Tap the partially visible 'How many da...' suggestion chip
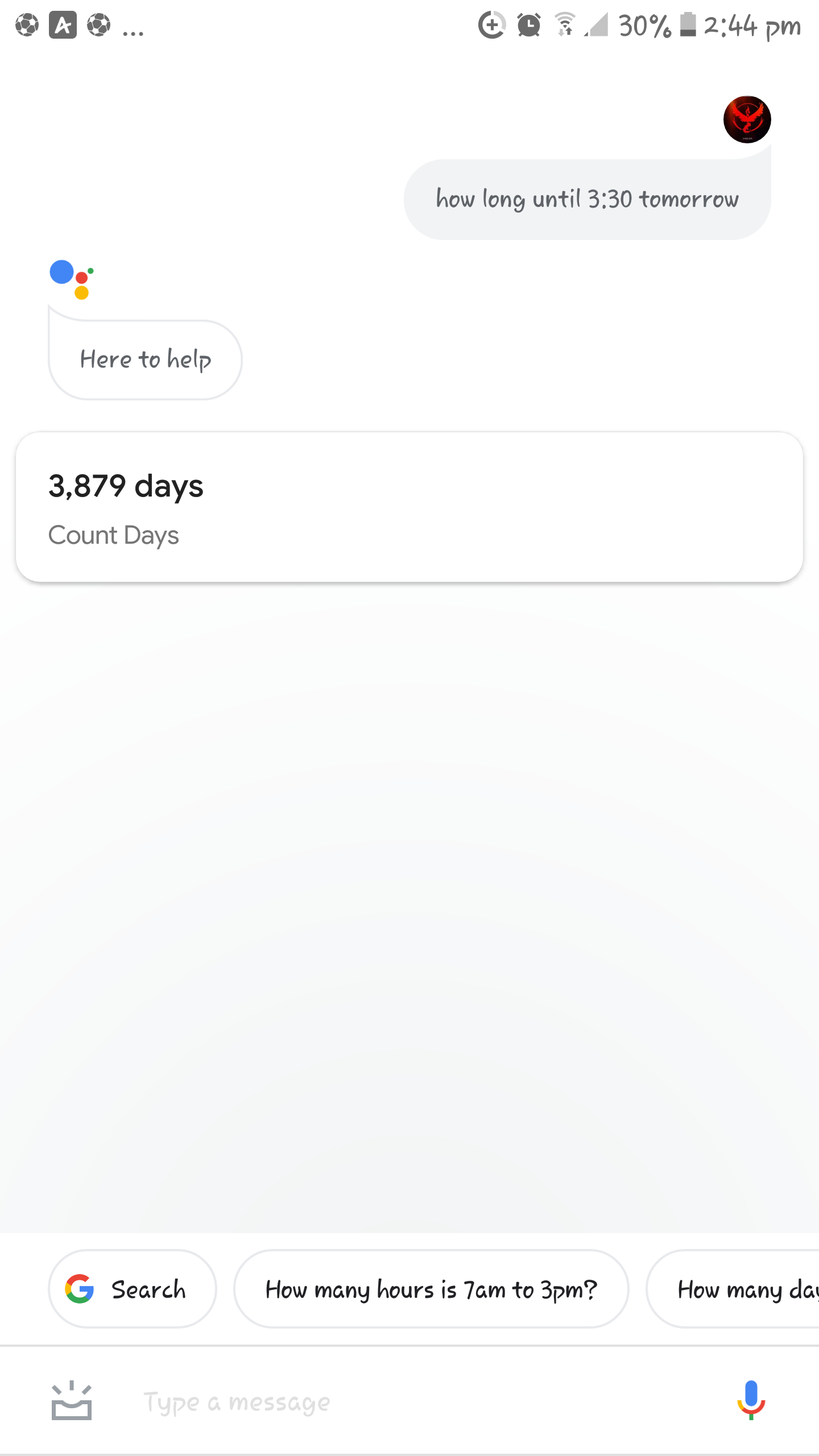The height and width of the screenshot is (1456, 819). (733, 1289)
